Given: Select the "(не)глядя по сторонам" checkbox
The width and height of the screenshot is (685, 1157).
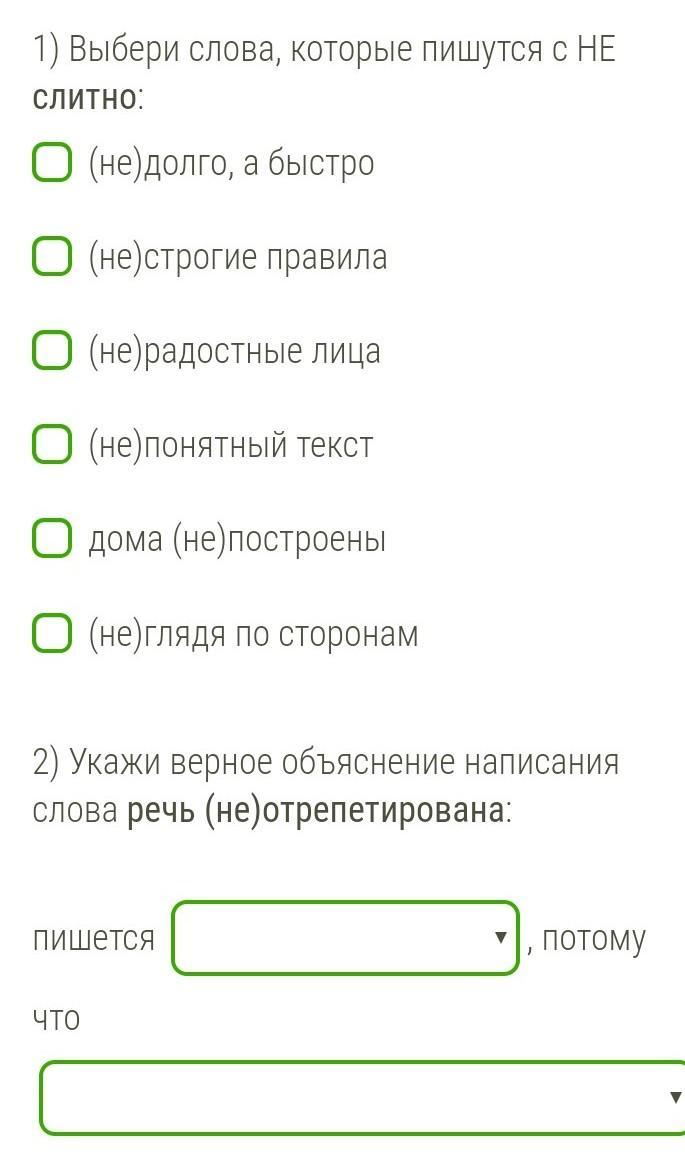Looking at the screenshot, I should point(52,633).
